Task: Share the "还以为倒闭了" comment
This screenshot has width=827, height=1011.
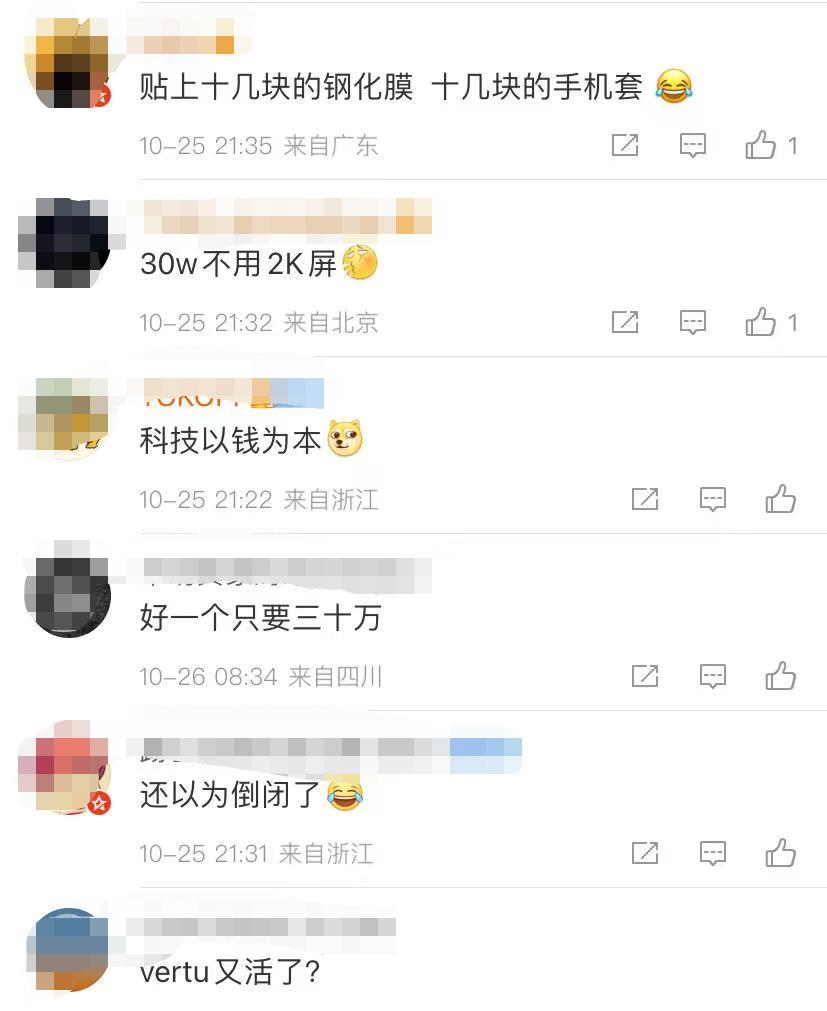Action: click(645, 853)
